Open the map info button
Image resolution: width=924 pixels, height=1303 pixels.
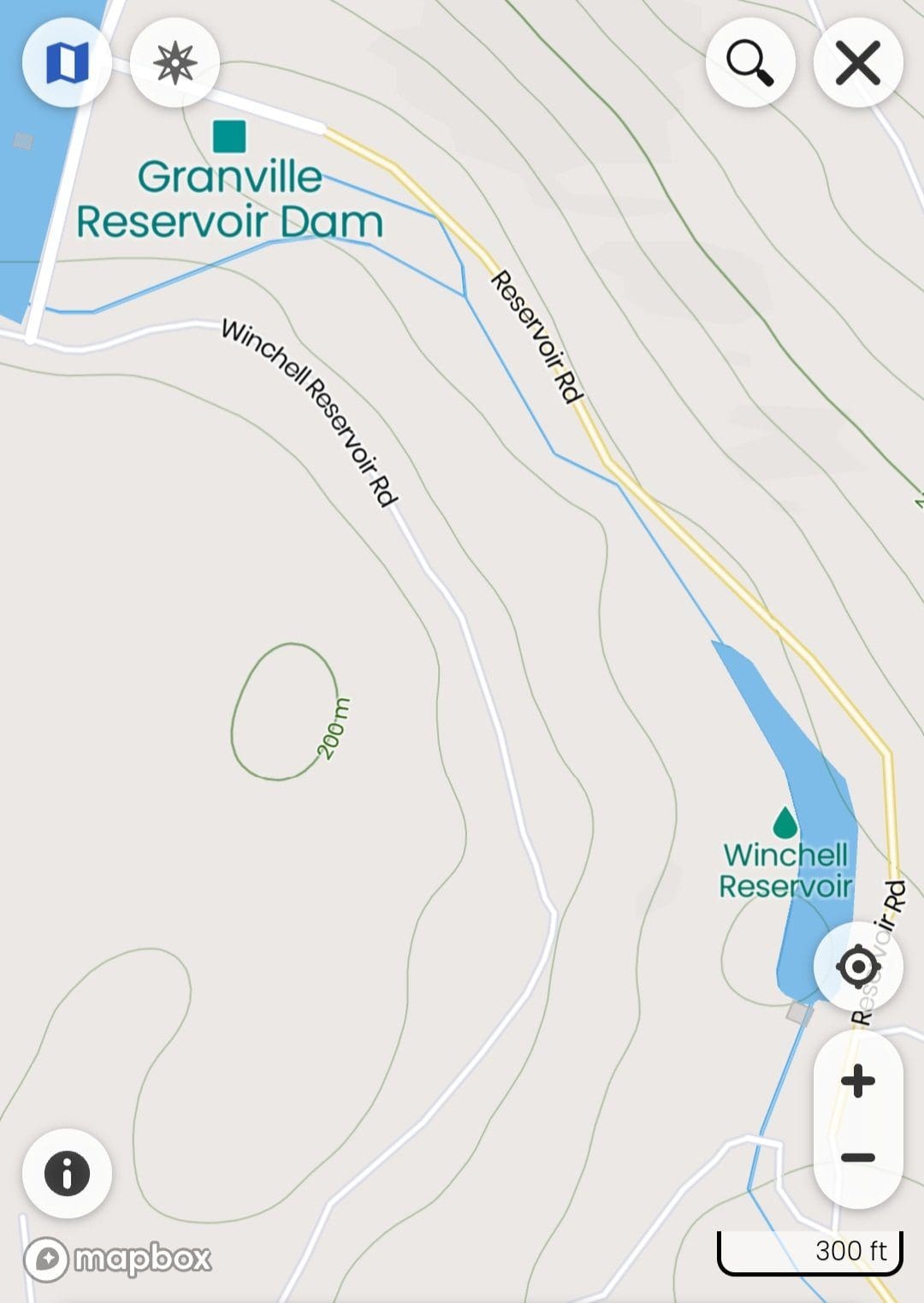pos(67,1173)
